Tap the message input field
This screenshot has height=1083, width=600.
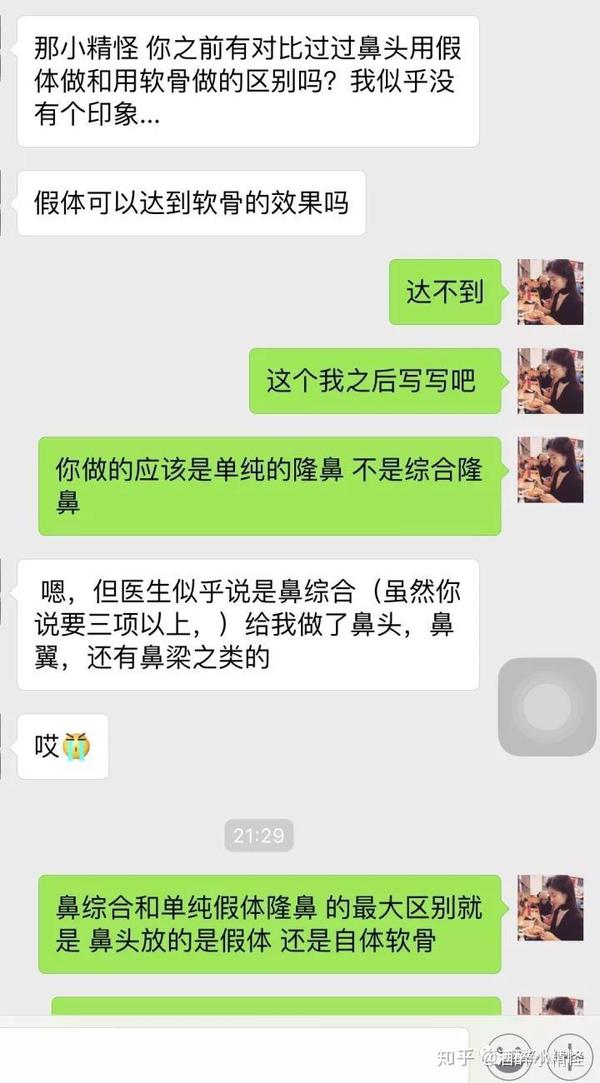pyautogui.click(x=233, y=1055)
